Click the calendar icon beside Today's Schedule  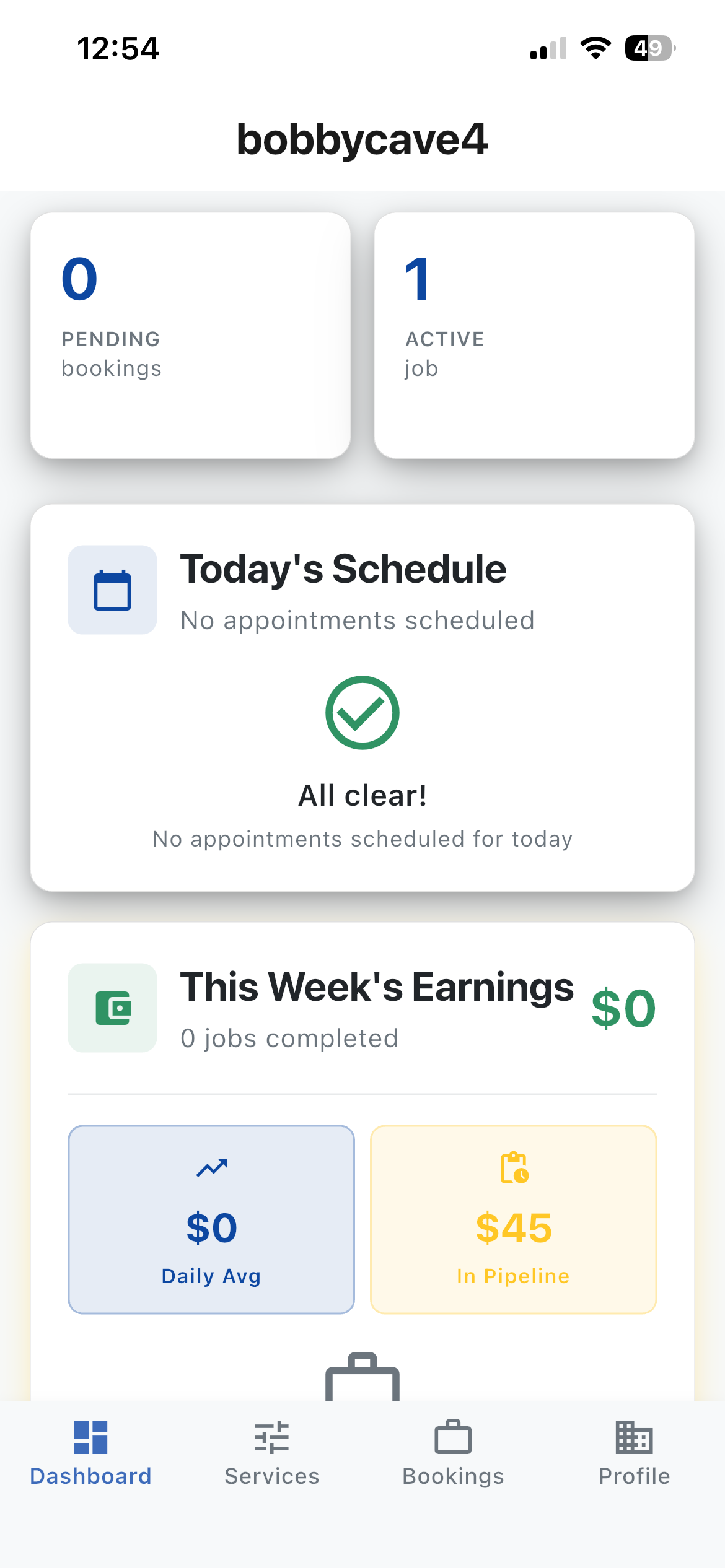(x=112, y=590)
